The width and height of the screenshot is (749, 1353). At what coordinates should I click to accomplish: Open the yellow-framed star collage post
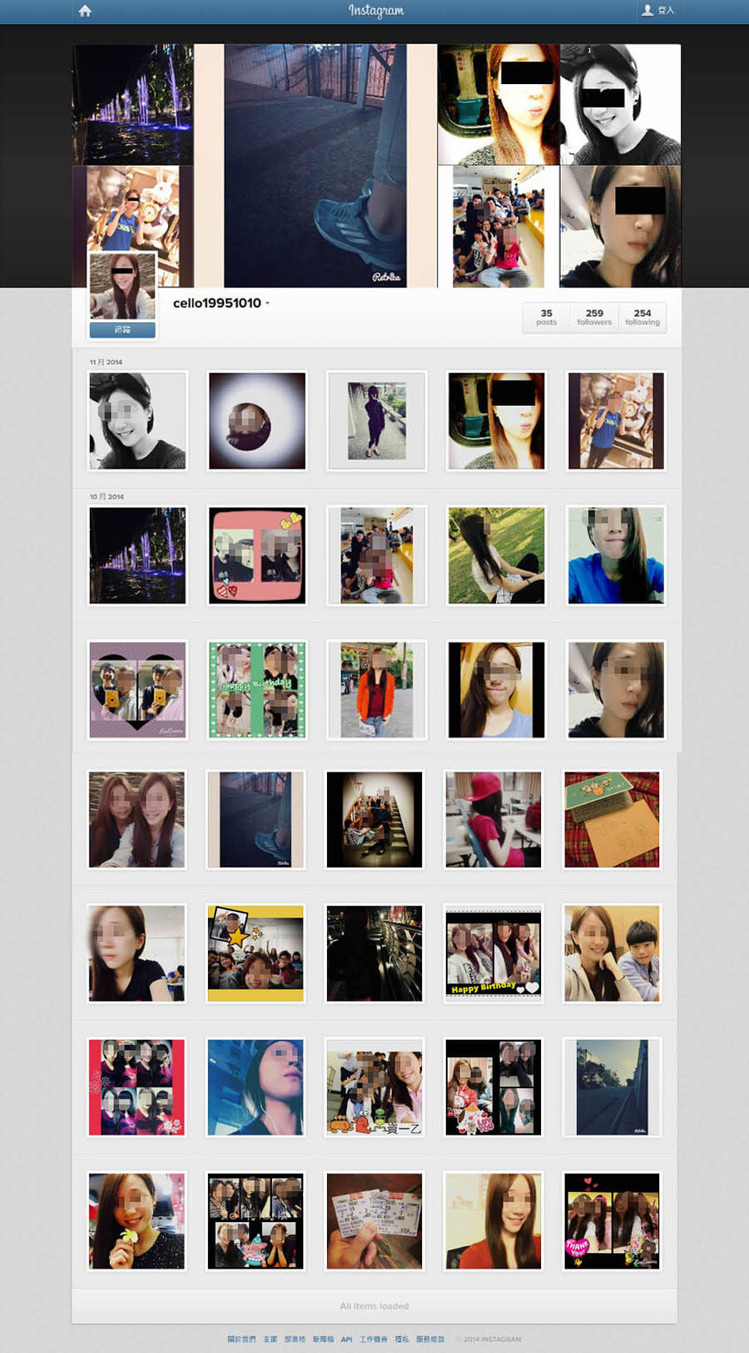click(x=255, y=953)
